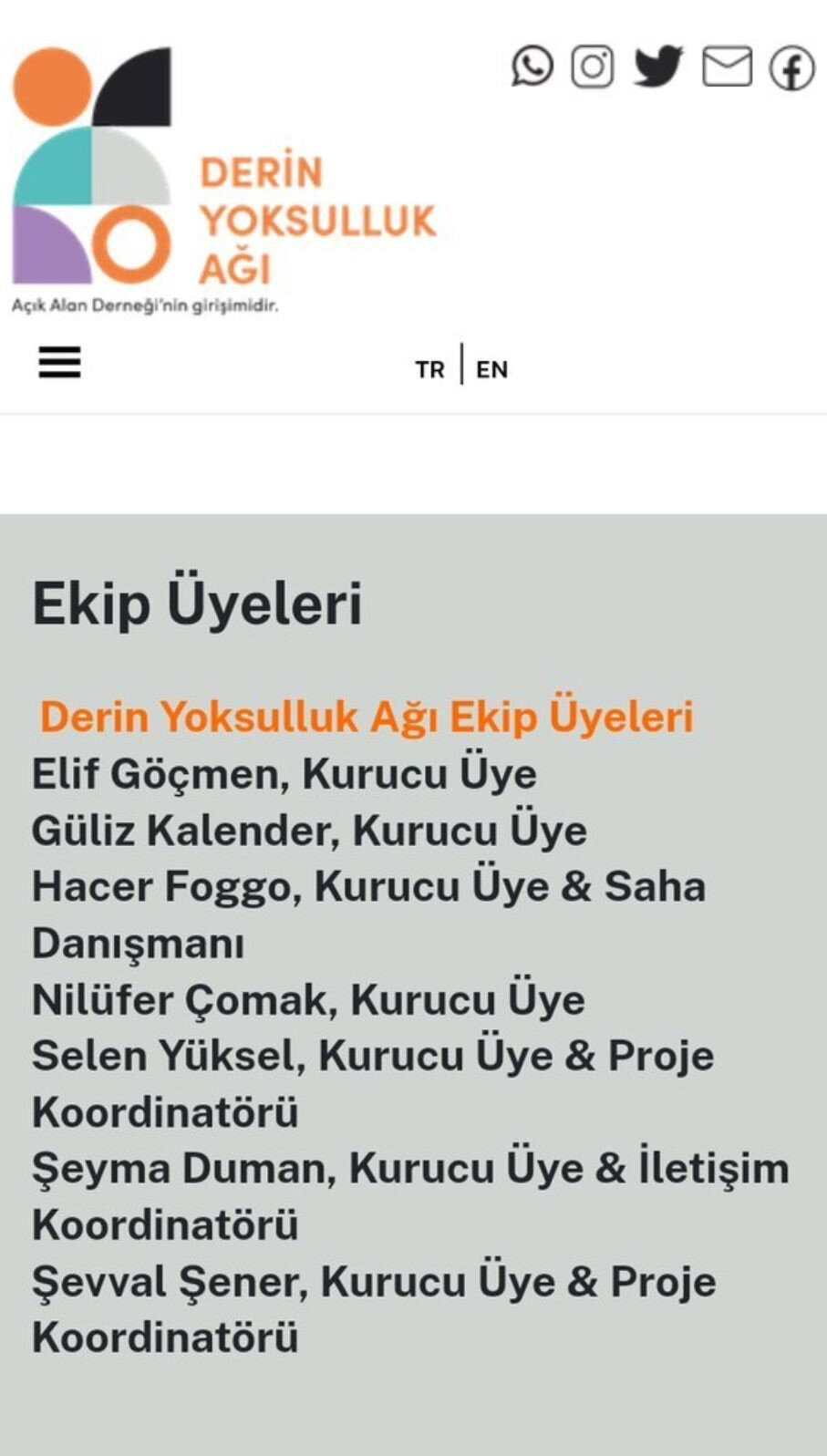Open the Twitter profile icon
This screenshot has width=827, height=1456.
point(658,67)
